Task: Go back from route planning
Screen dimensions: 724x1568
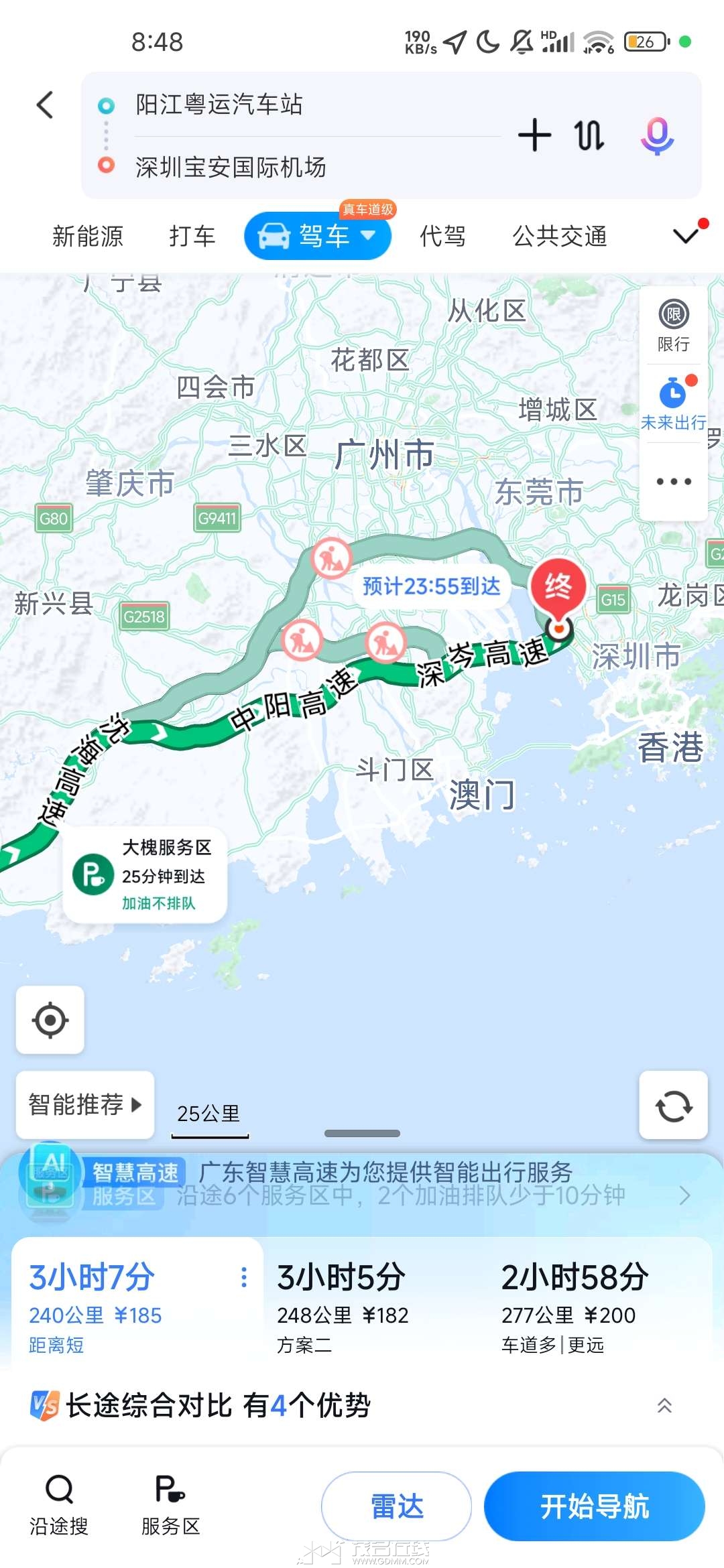Action: [x=45, y=105]
